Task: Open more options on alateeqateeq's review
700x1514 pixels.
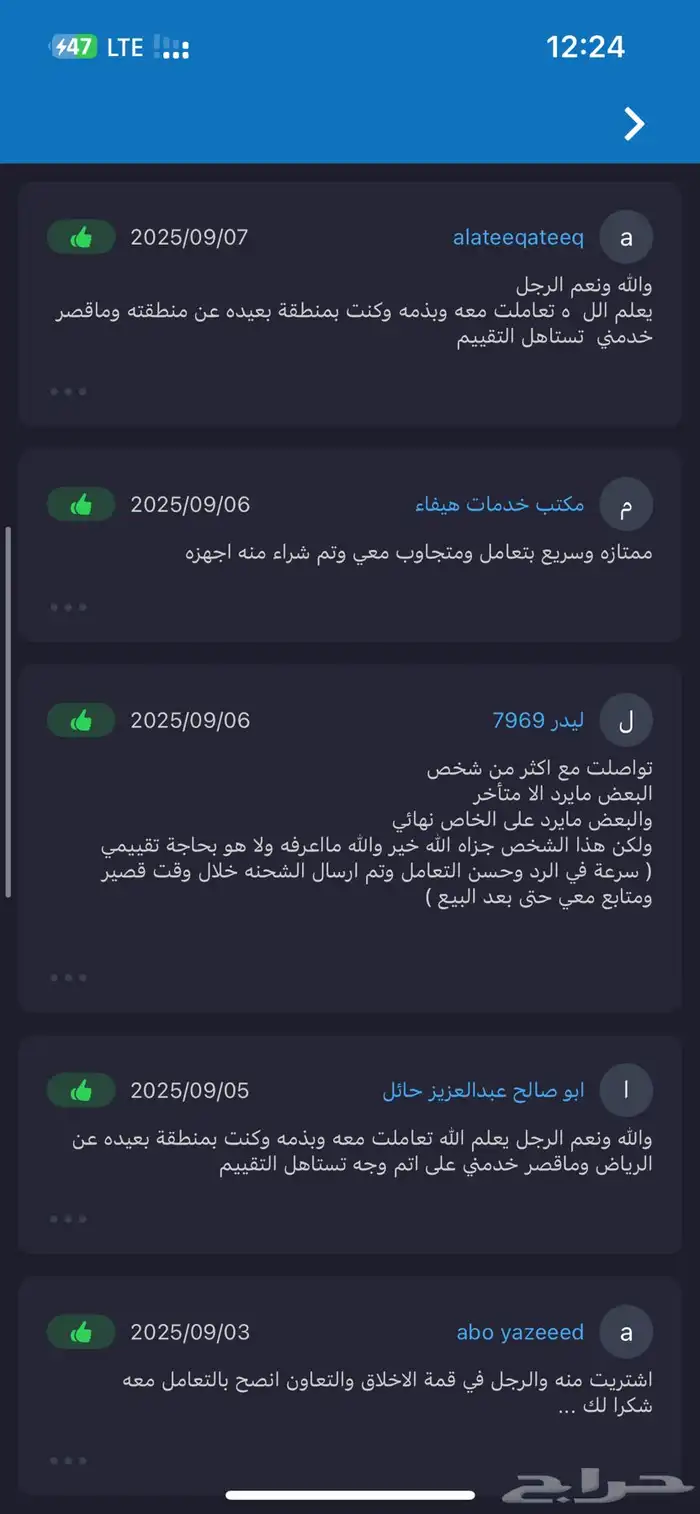Action: click(x=68, y=391)
